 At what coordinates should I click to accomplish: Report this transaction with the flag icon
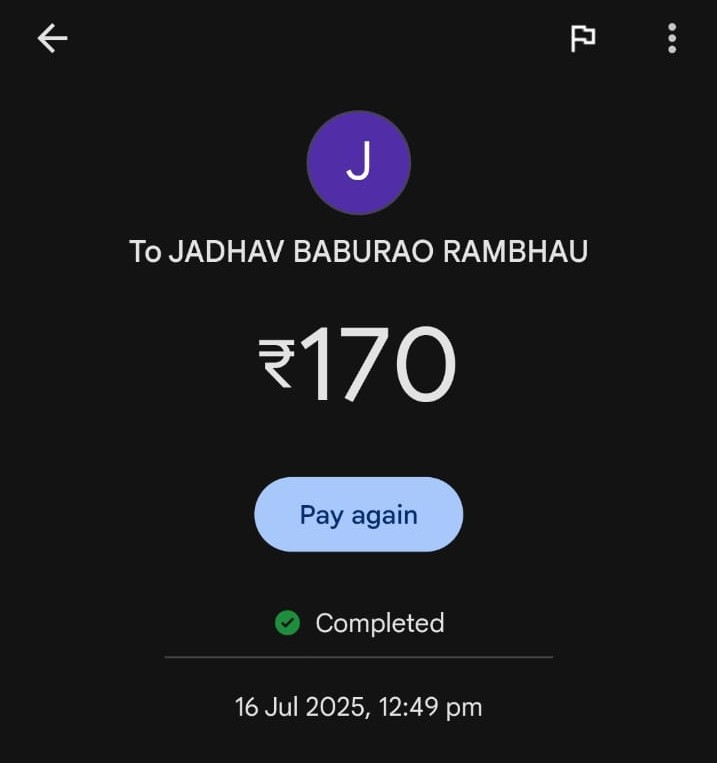pyautogui.click(x=582, y=39)
